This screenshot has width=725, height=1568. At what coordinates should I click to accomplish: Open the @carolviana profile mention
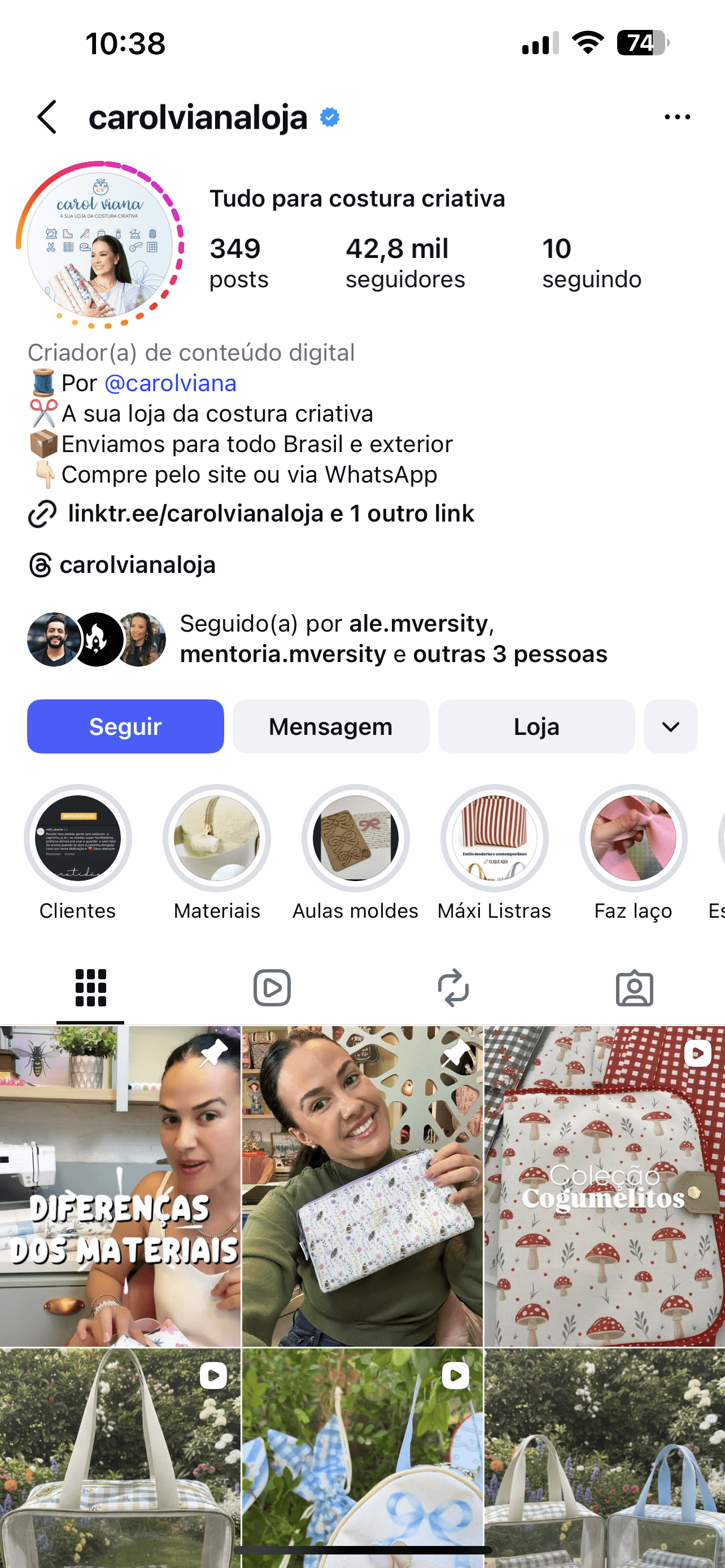point(171,383)
